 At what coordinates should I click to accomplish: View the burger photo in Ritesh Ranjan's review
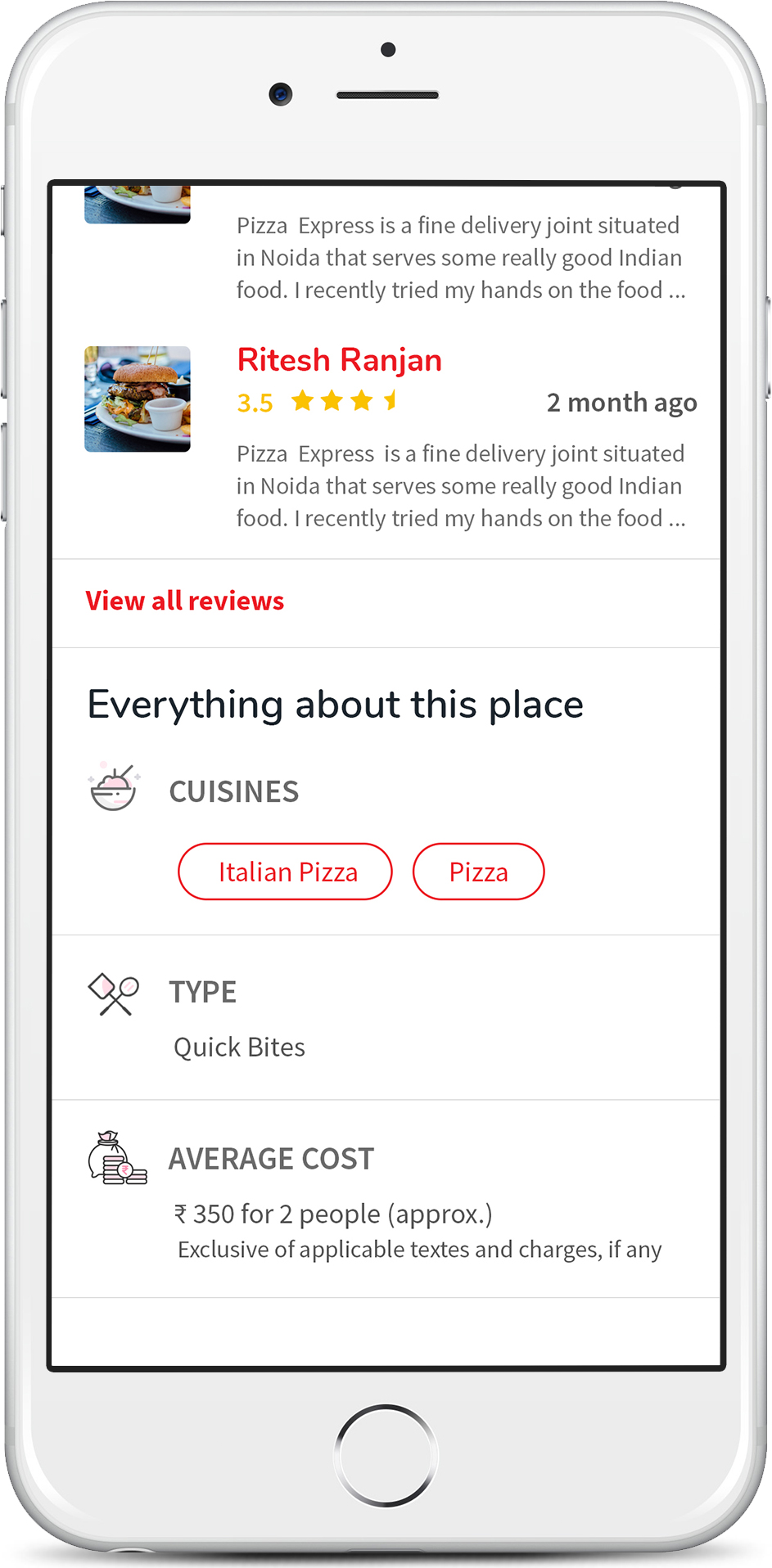138,399
